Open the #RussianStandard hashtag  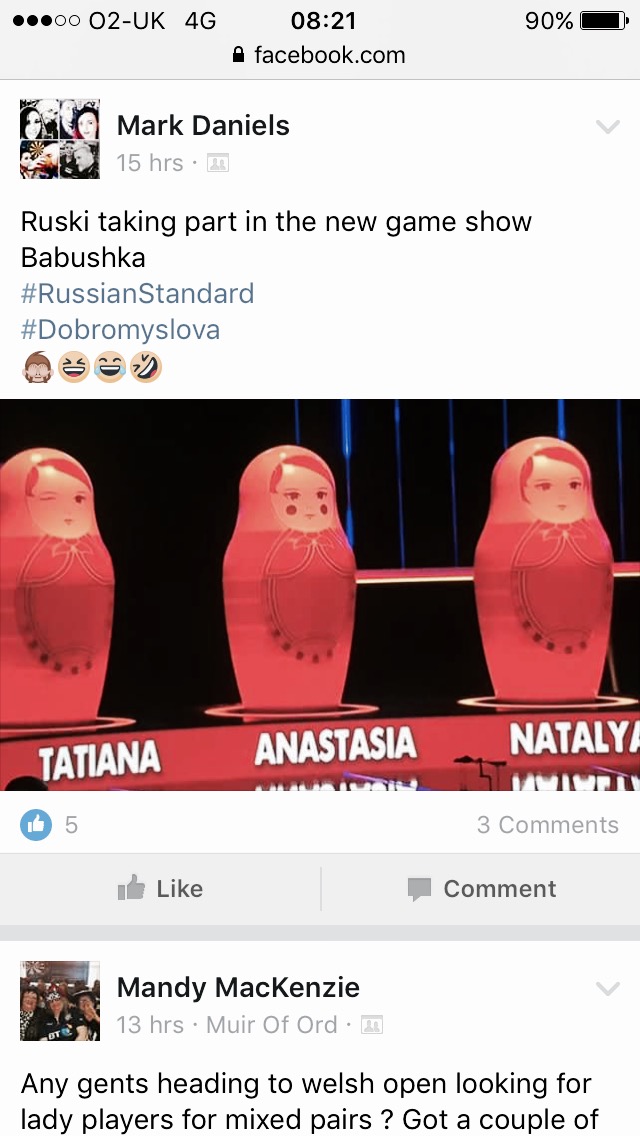point(138,293)
